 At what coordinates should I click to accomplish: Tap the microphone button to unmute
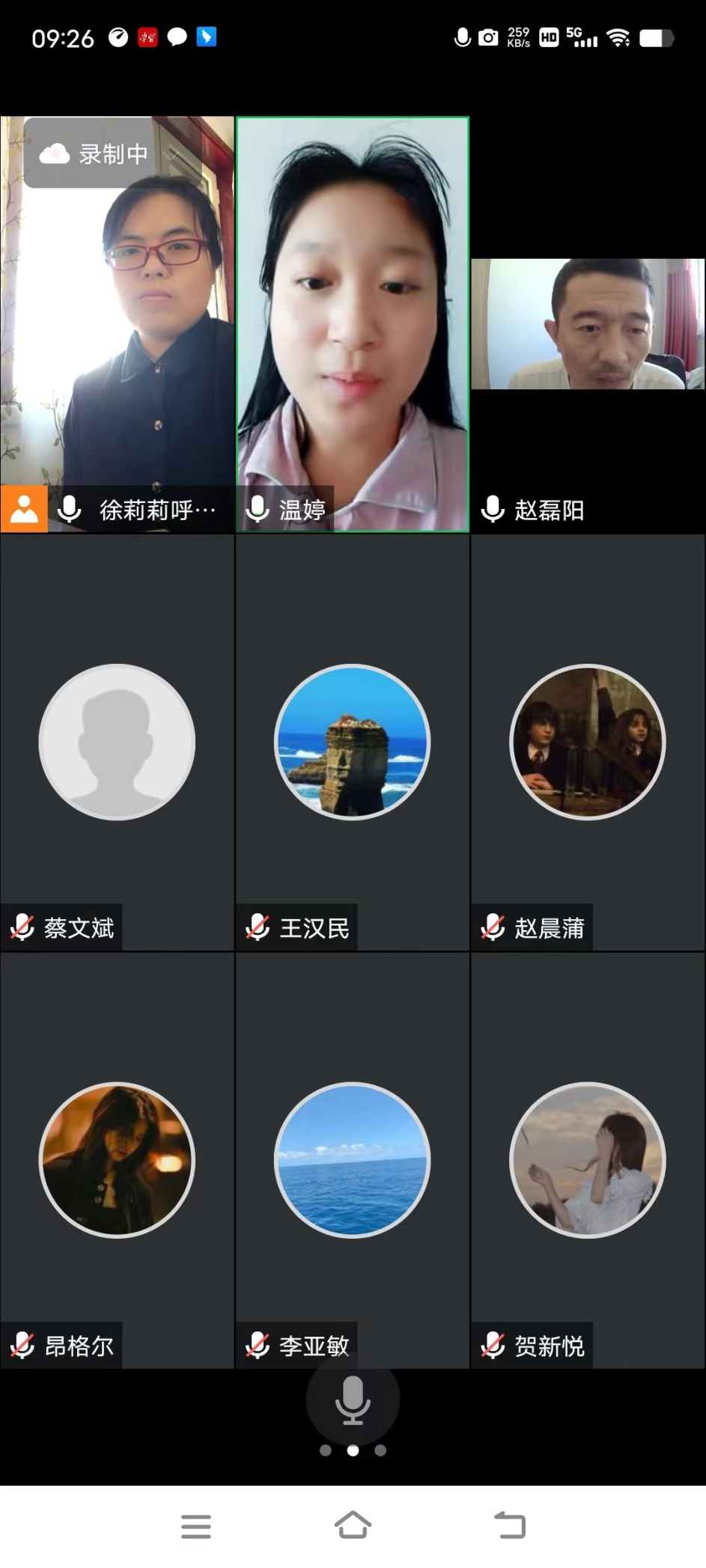[352, 1399]
